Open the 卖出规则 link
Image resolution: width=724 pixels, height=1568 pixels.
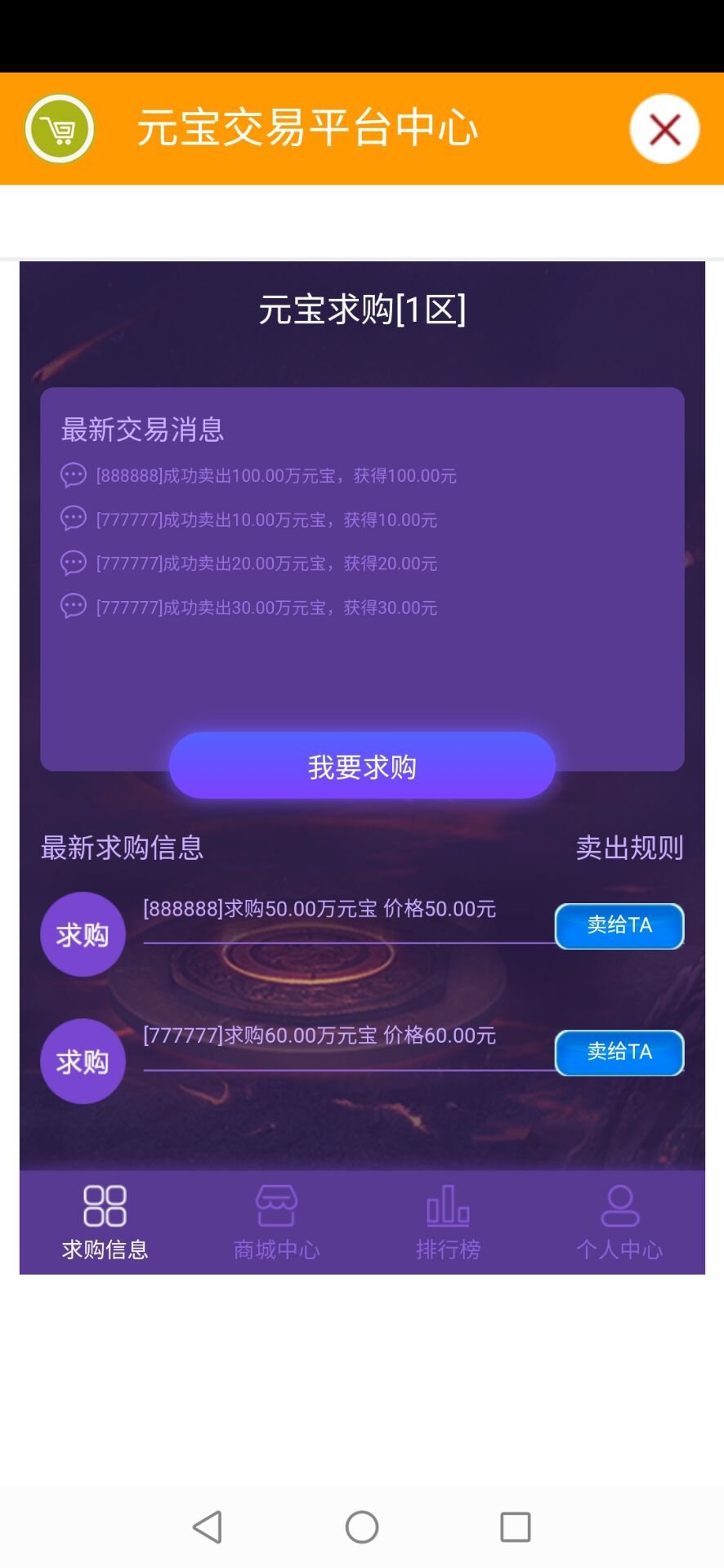629,849
